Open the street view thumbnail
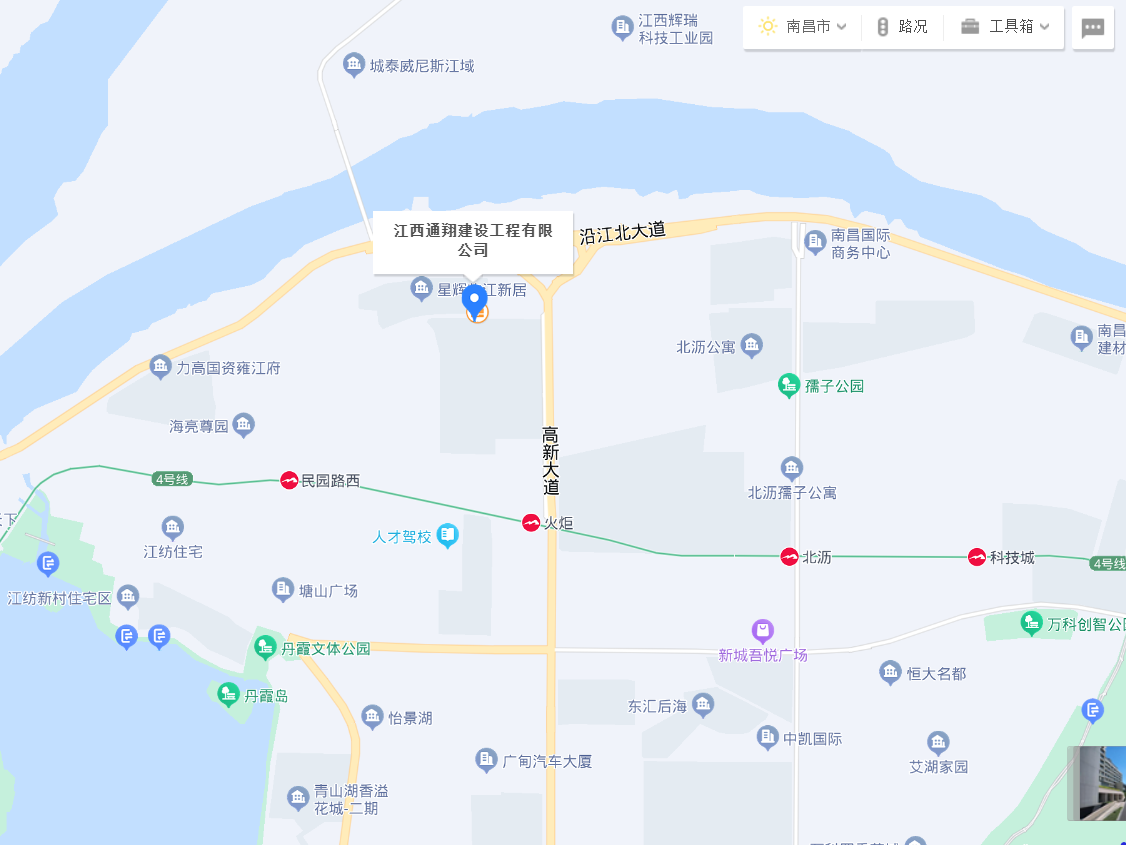Image resolution: width=1126 pixels, height=845 pixels. coord(1096,783)
